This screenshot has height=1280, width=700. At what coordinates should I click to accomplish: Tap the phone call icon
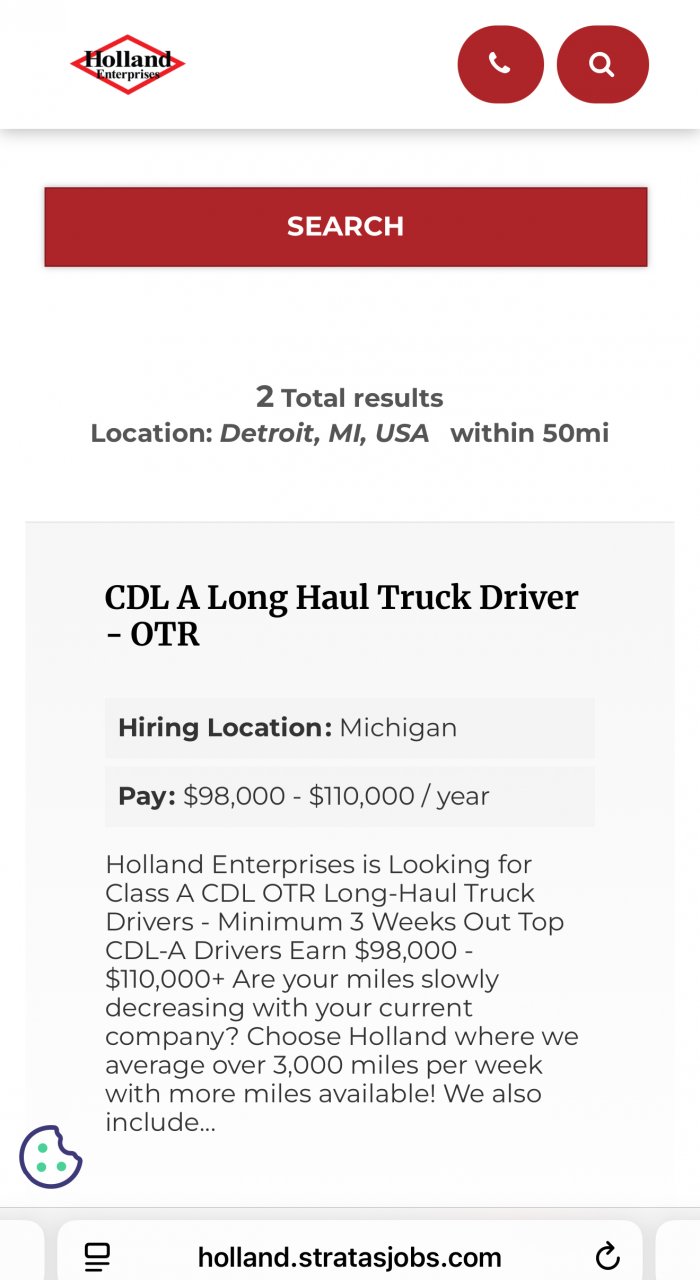coord(500,64)
